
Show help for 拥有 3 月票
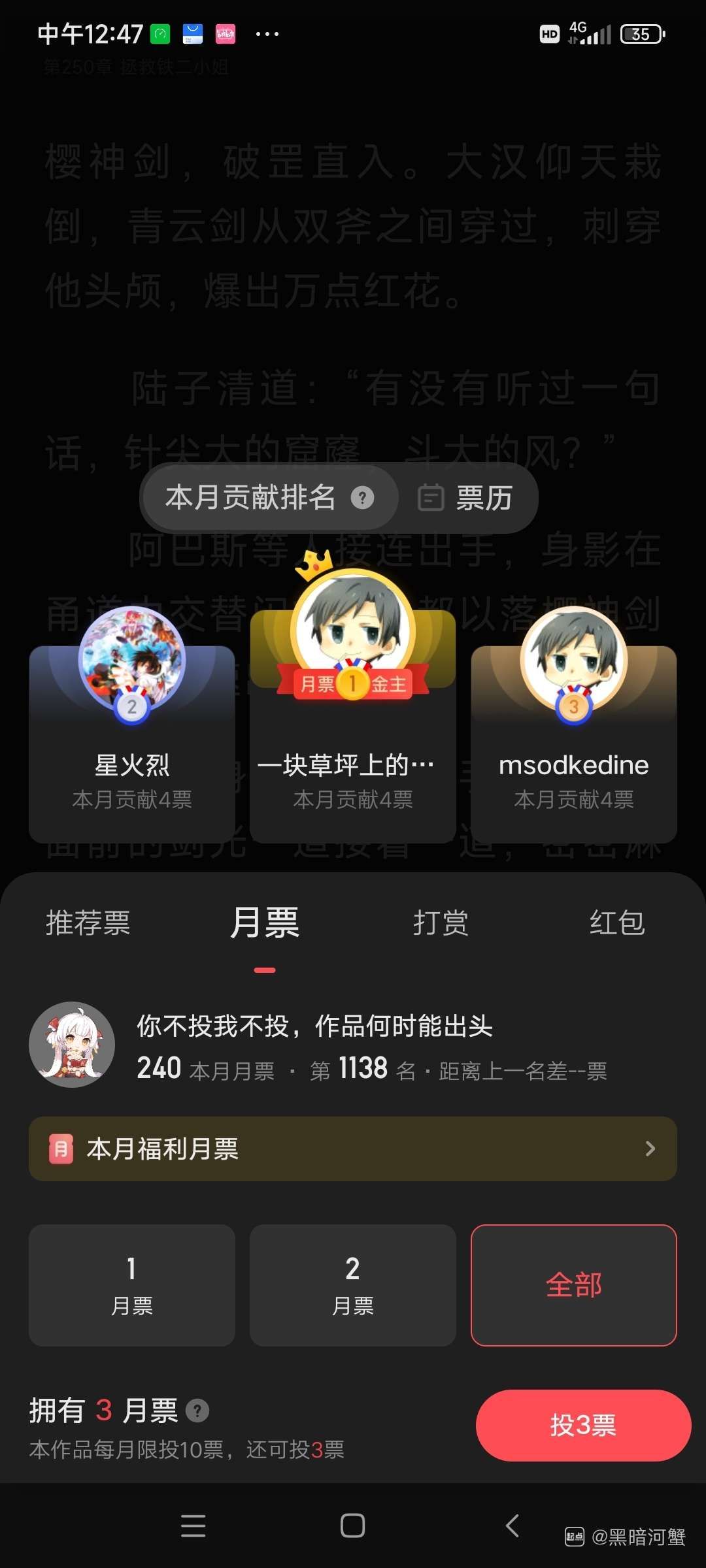pos(197,1411)
